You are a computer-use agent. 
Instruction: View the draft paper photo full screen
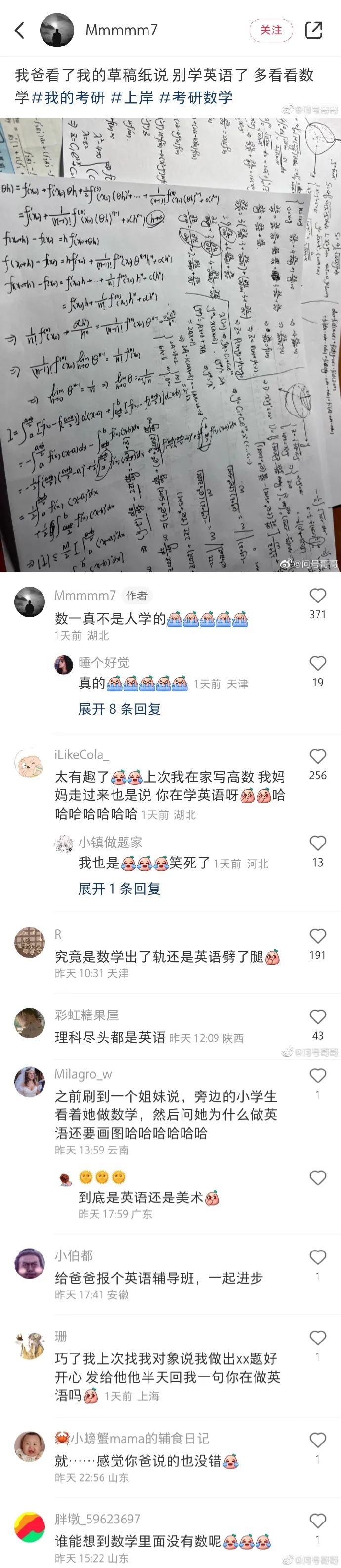coord(170,345)
